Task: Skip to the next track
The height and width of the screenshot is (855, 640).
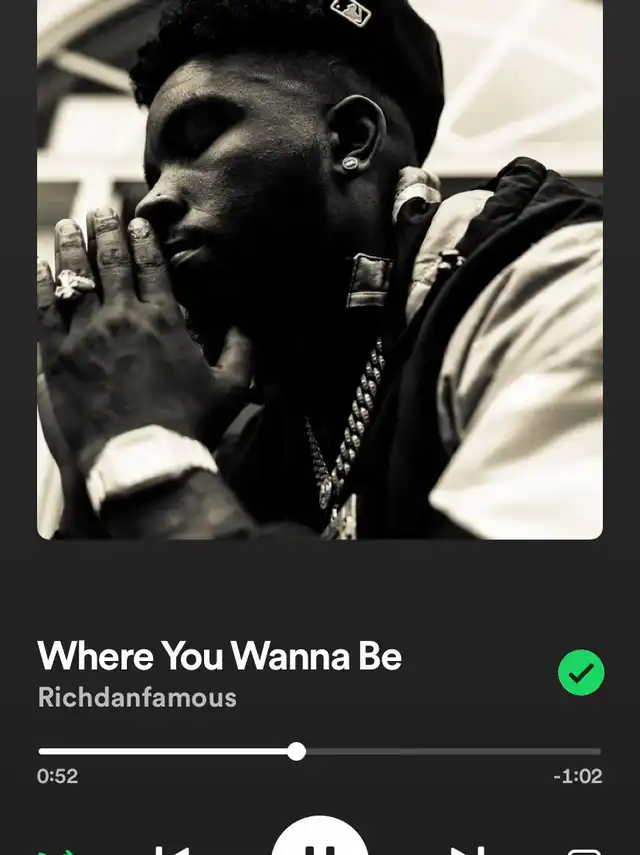Action: [x=467, y=850]
